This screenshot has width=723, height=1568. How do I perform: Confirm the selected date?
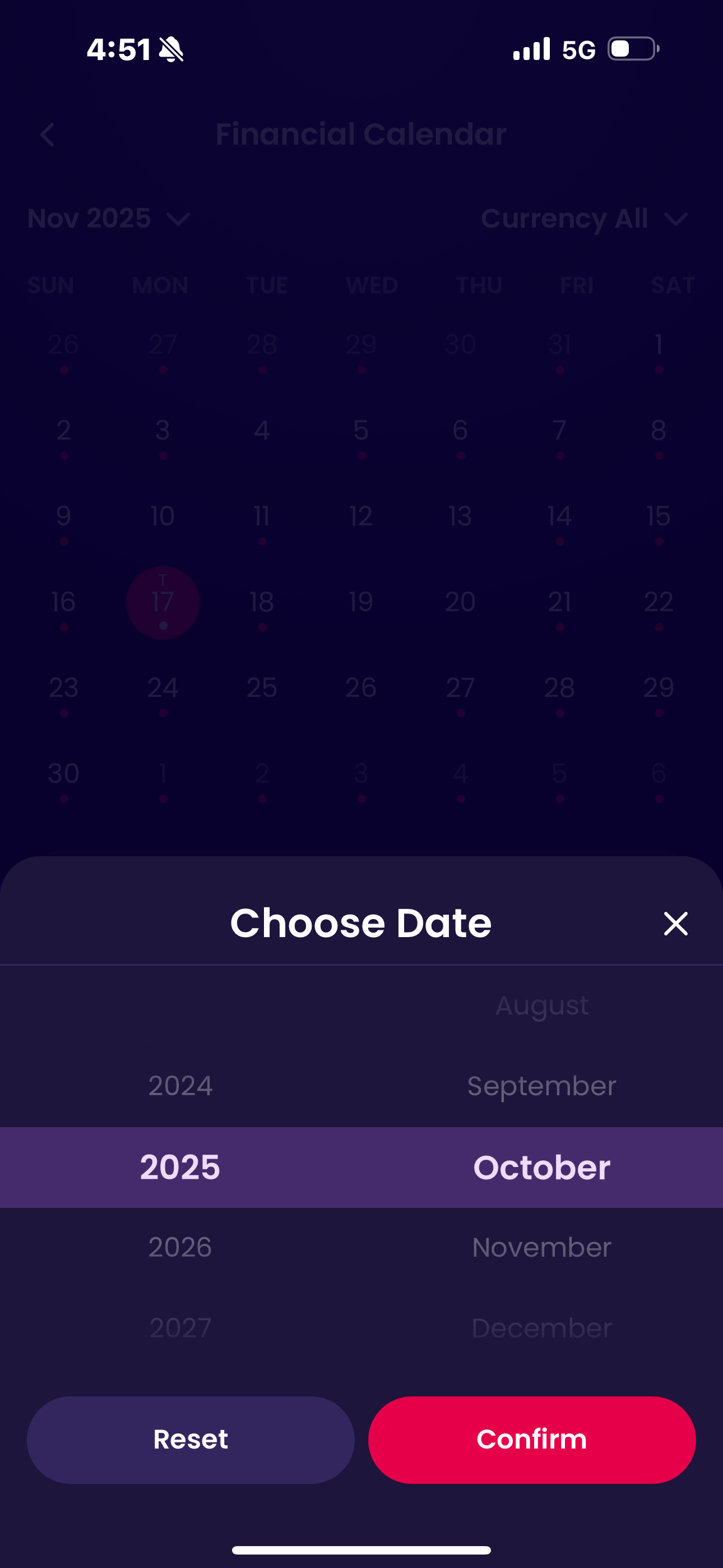[531, 1439]
